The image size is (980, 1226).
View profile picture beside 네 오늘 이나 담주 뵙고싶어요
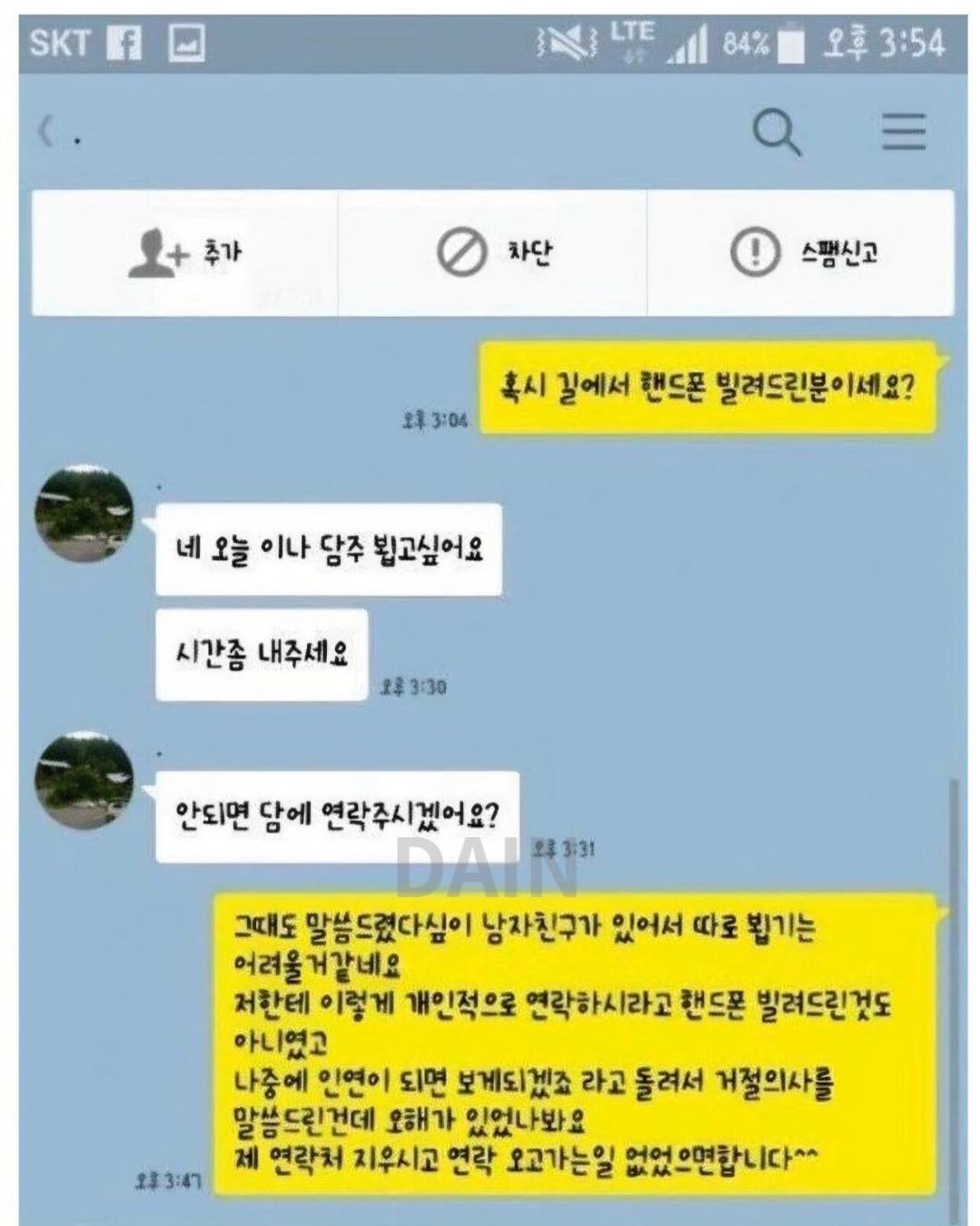84,515
